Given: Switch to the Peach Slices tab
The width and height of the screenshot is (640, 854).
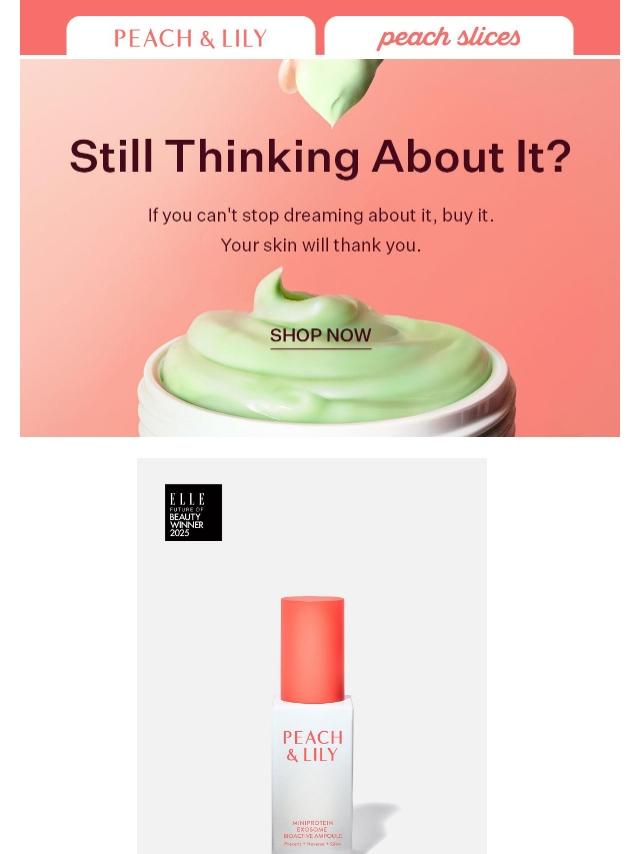Looking at the screenshot, I should (448, 38).
